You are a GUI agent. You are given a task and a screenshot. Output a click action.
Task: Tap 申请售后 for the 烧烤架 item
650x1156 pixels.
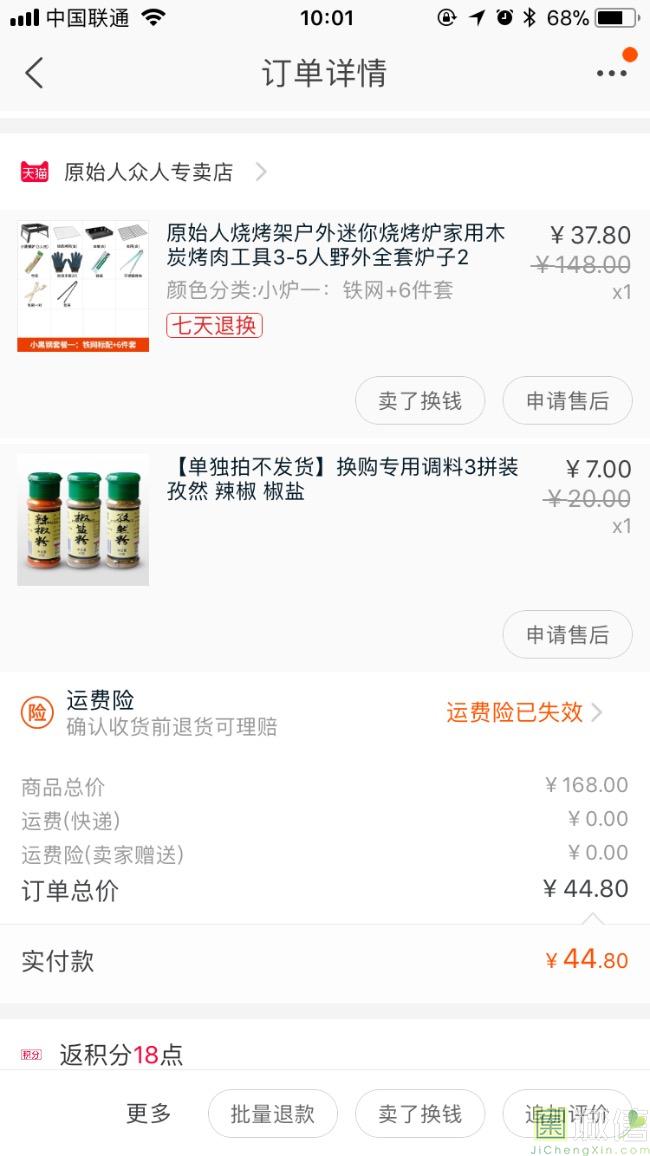pyautogui.click(x=567, y=401)
